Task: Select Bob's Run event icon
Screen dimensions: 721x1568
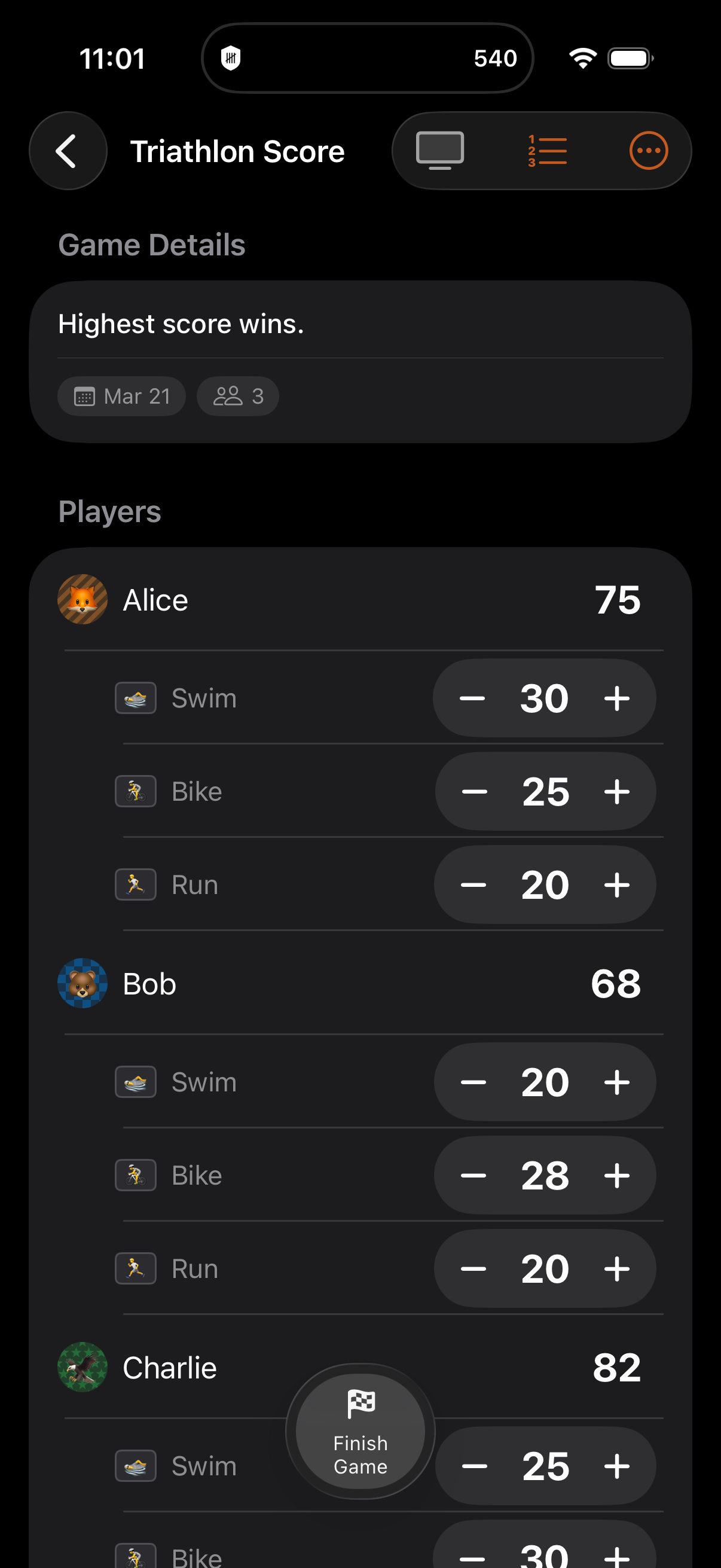Action: tap(135, 1268)
